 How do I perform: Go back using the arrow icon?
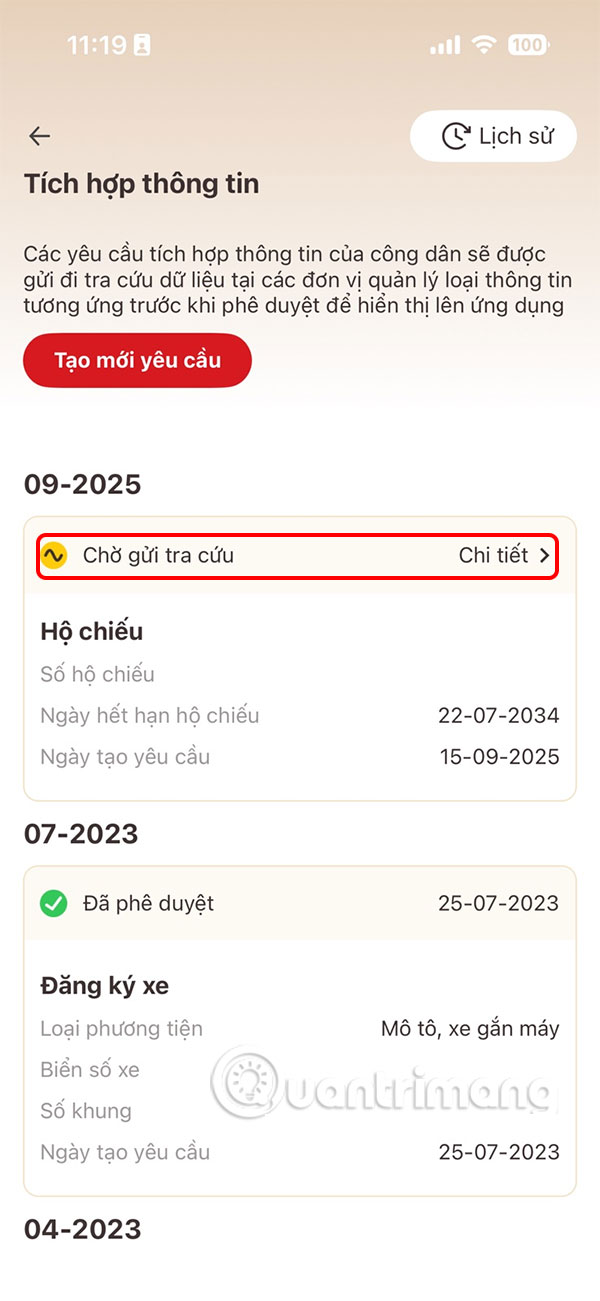(x=40, y=137)
